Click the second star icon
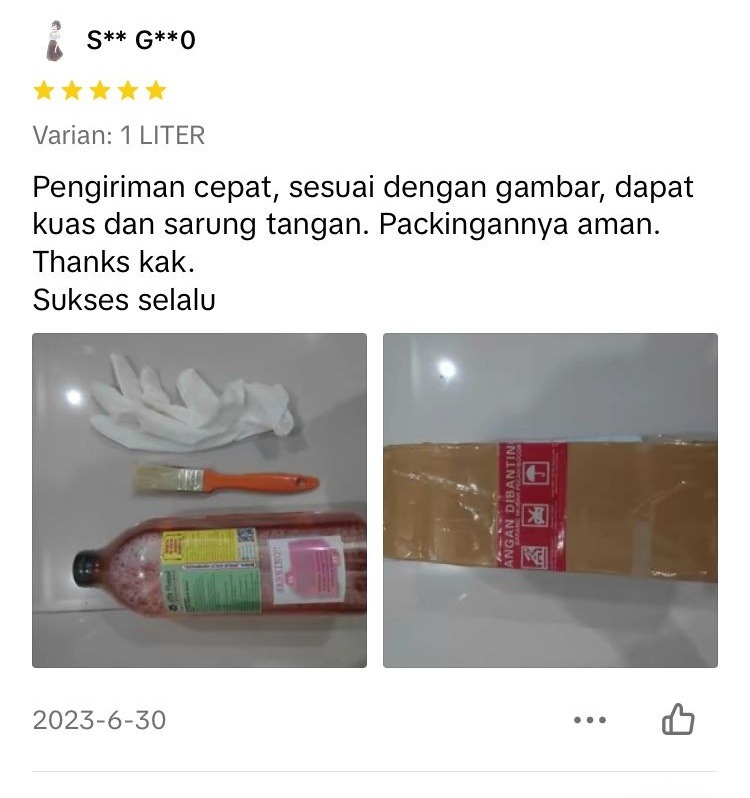This screenshot has width=750, height=798. [71, 91]
